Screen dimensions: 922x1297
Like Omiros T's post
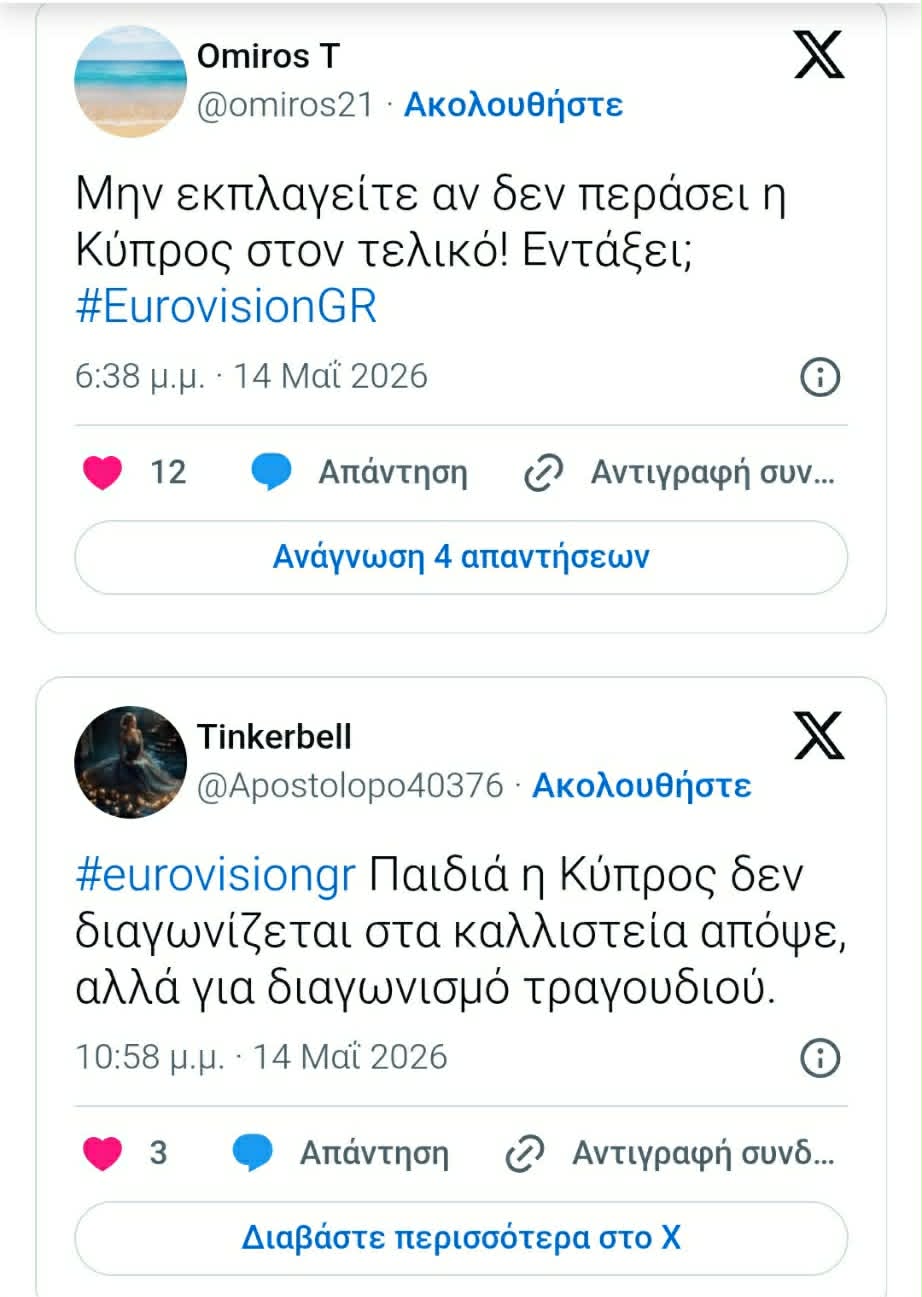click(102, 472)
